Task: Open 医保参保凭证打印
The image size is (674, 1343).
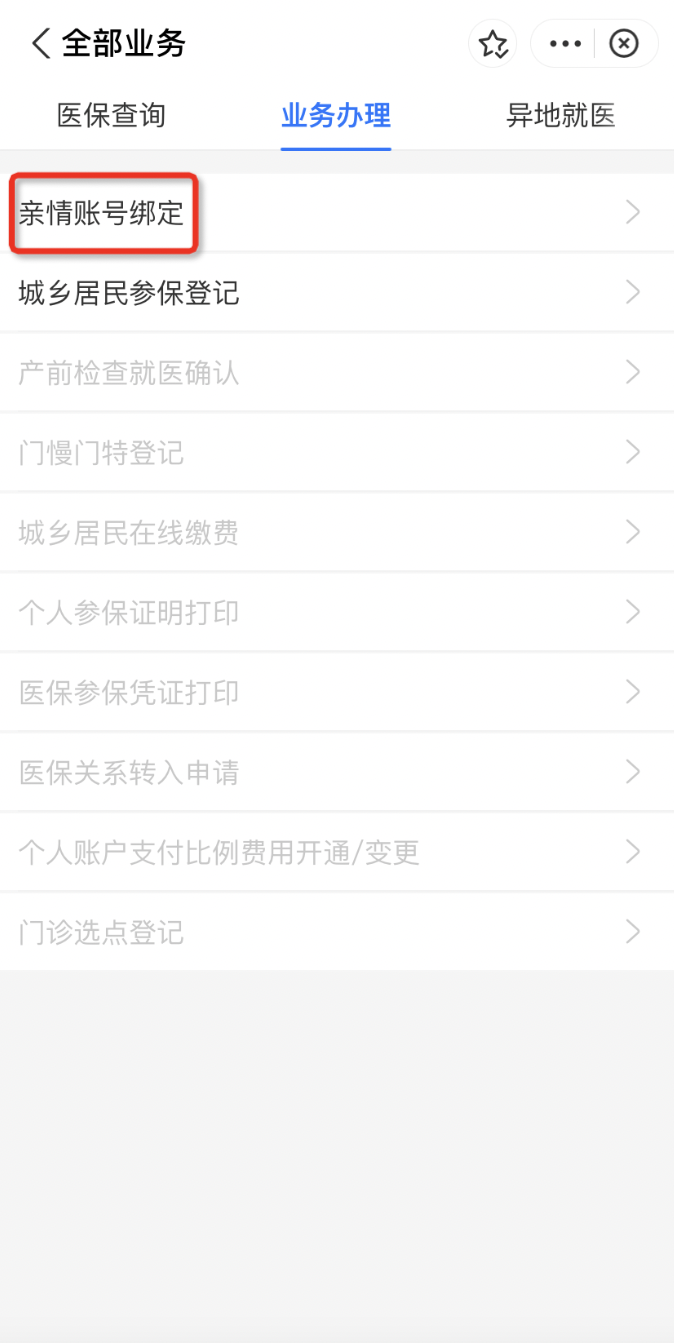Action: 129,693
